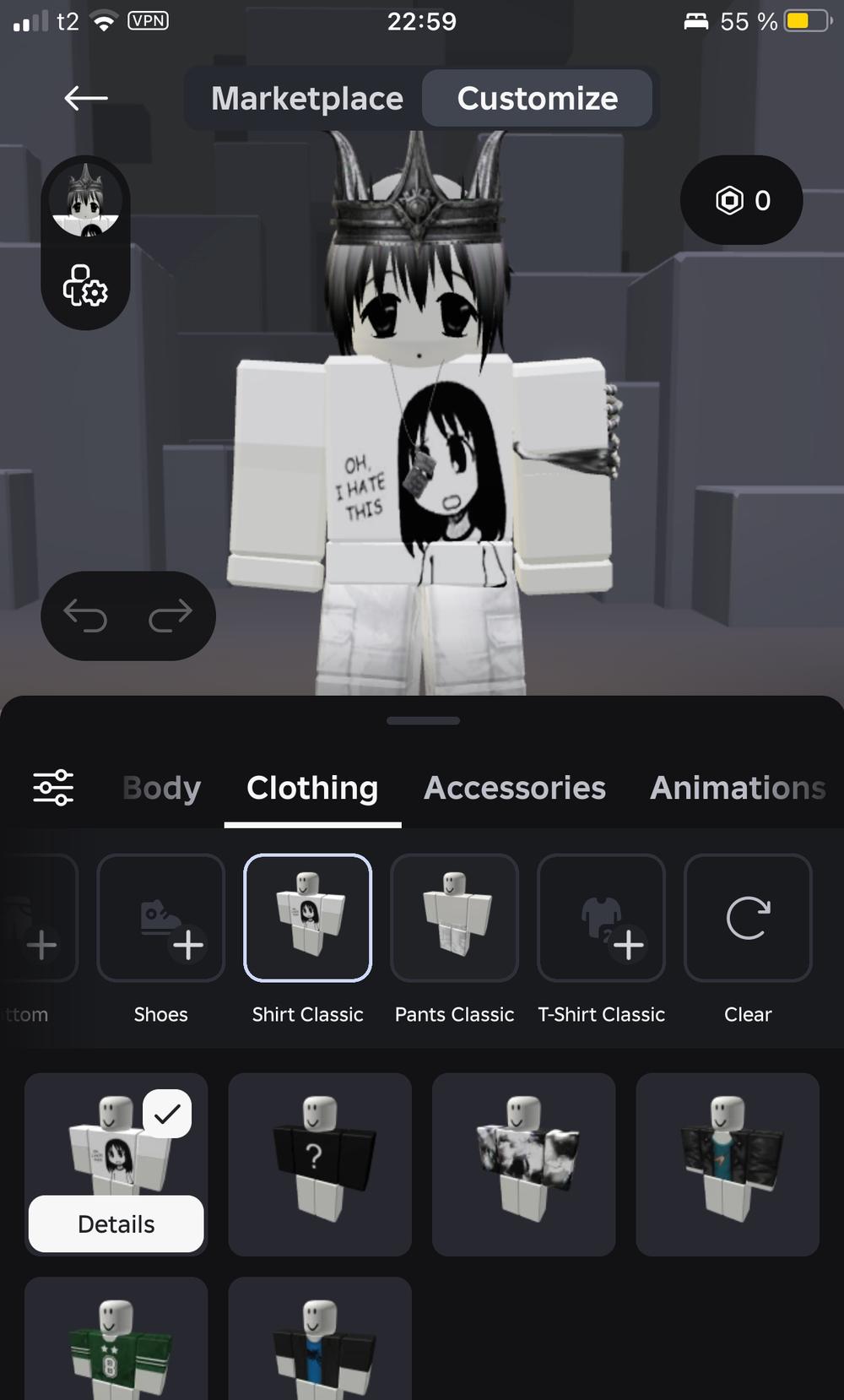The image size is (844, 1400).
Task: Equip the black question mark shirt
Action: tap(320, 1164)
